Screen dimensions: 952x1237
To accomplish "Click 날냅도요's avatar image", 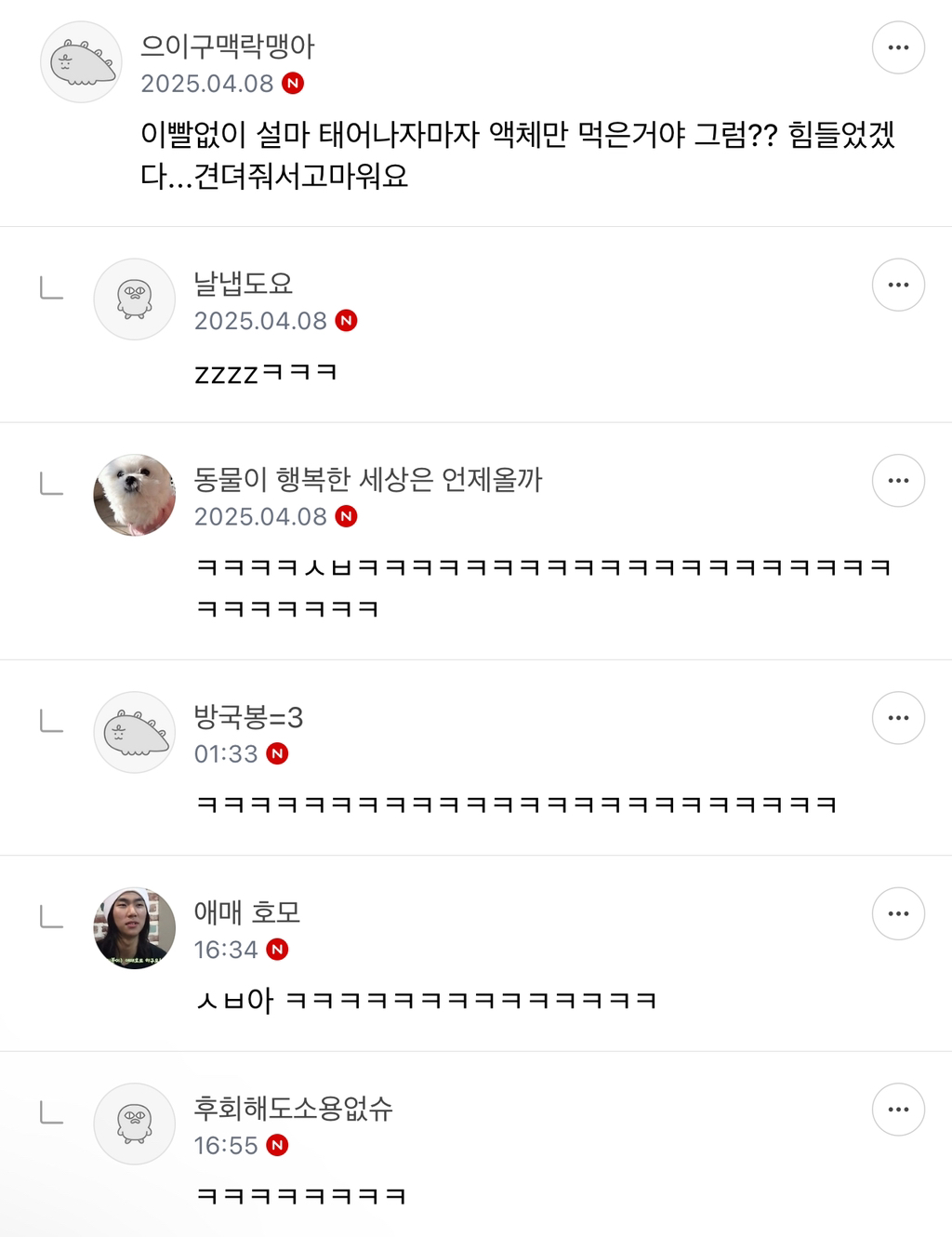I will coord(135,299).
